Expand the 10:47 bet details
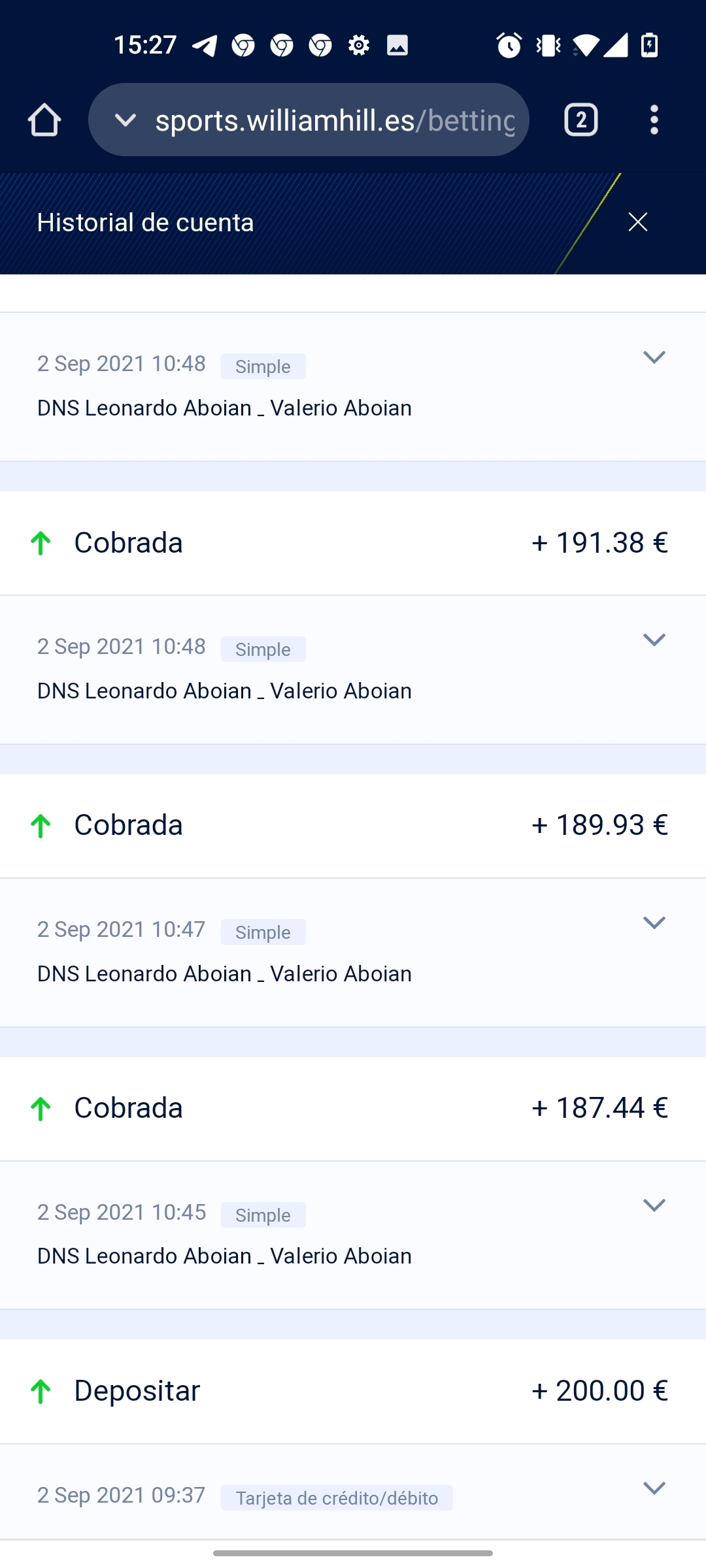 tap(654, 923)
